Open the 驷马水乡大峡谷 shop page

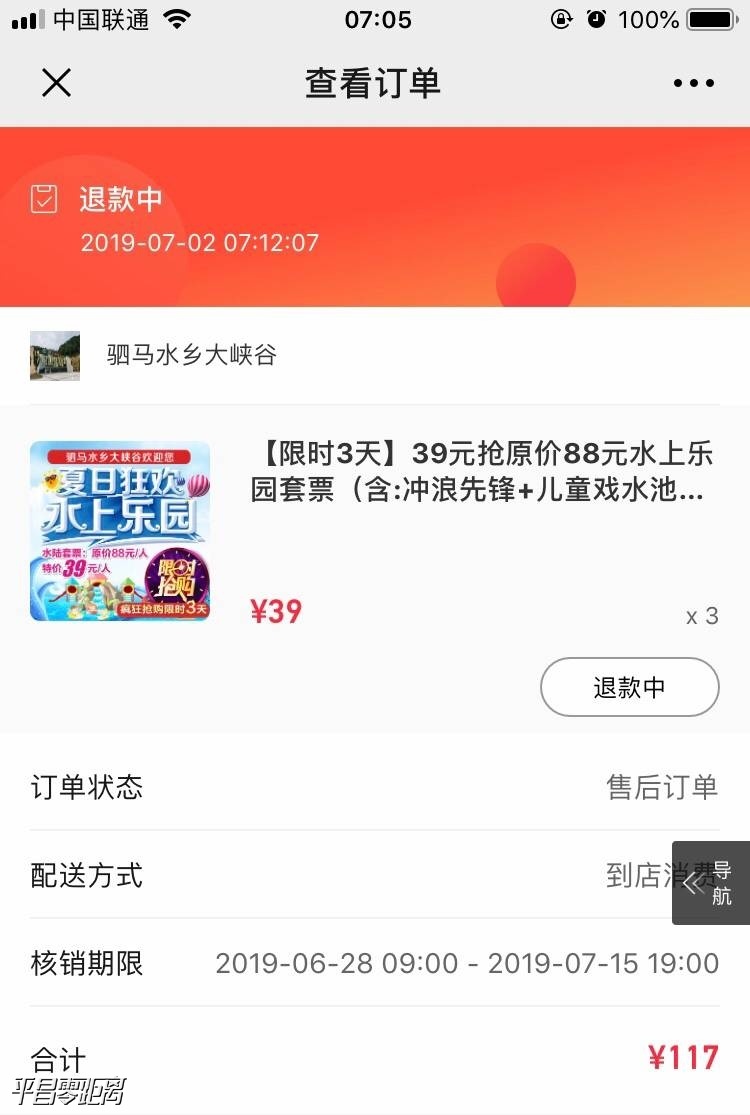(190, 355)
